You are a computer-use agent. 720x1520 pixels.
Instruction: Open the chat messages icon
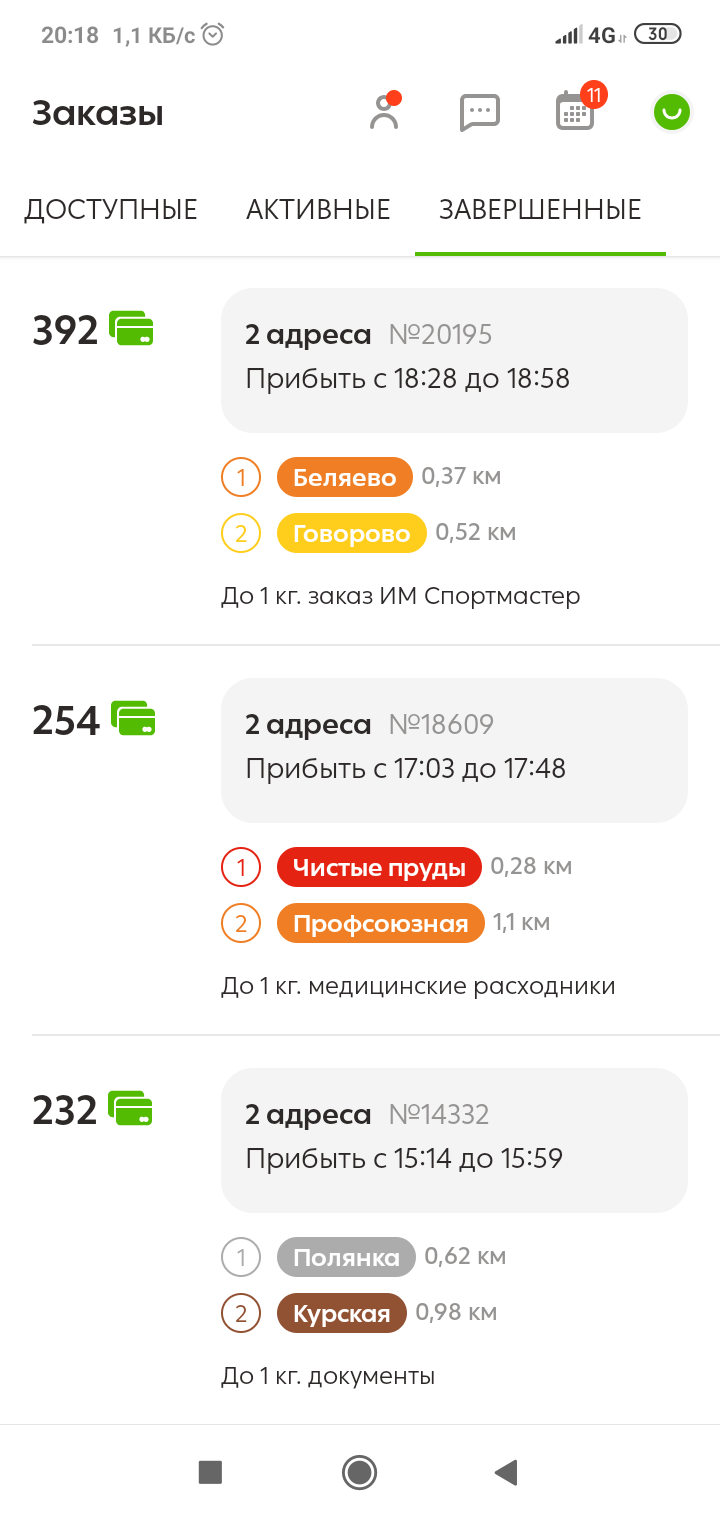(x=479, y=113)
